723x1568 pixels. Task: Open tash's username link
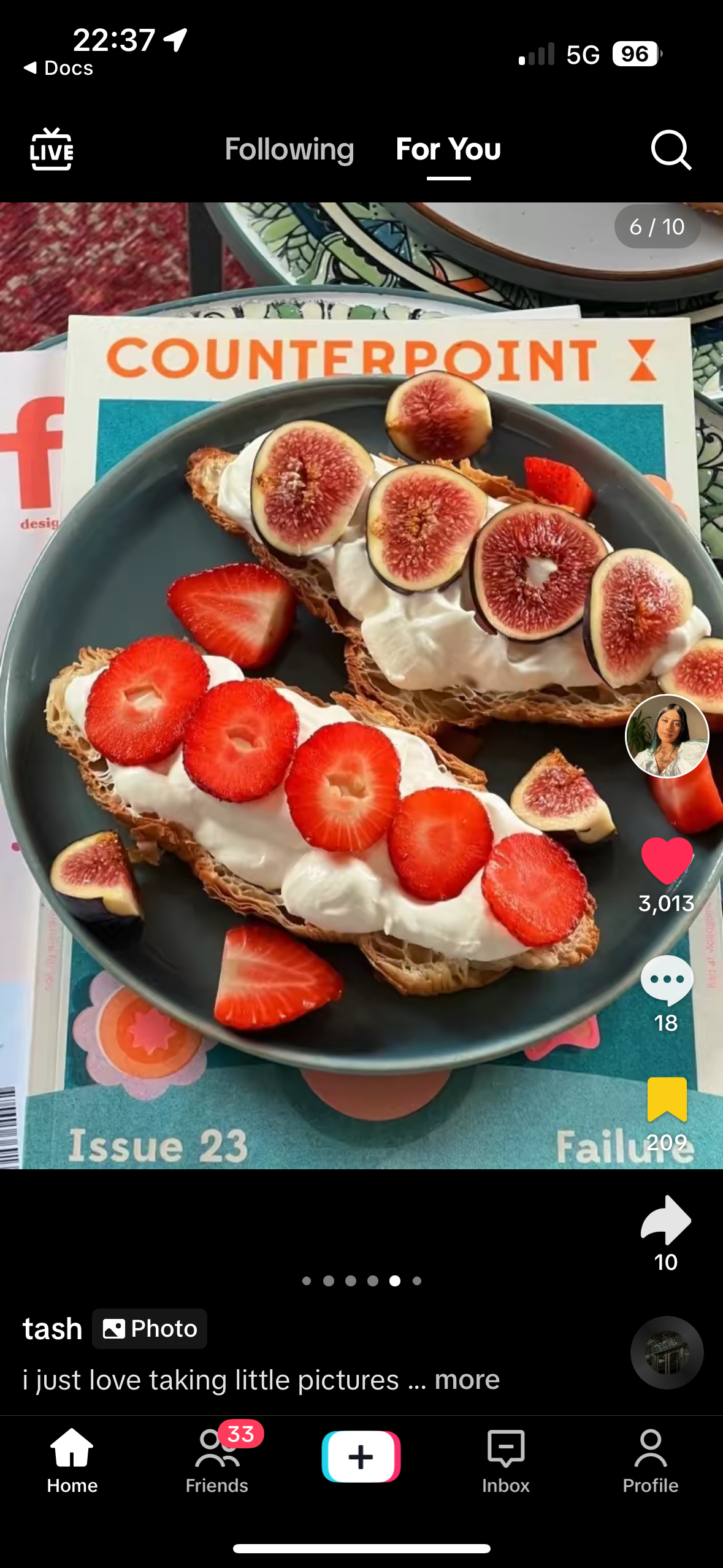click(52, 1329)
